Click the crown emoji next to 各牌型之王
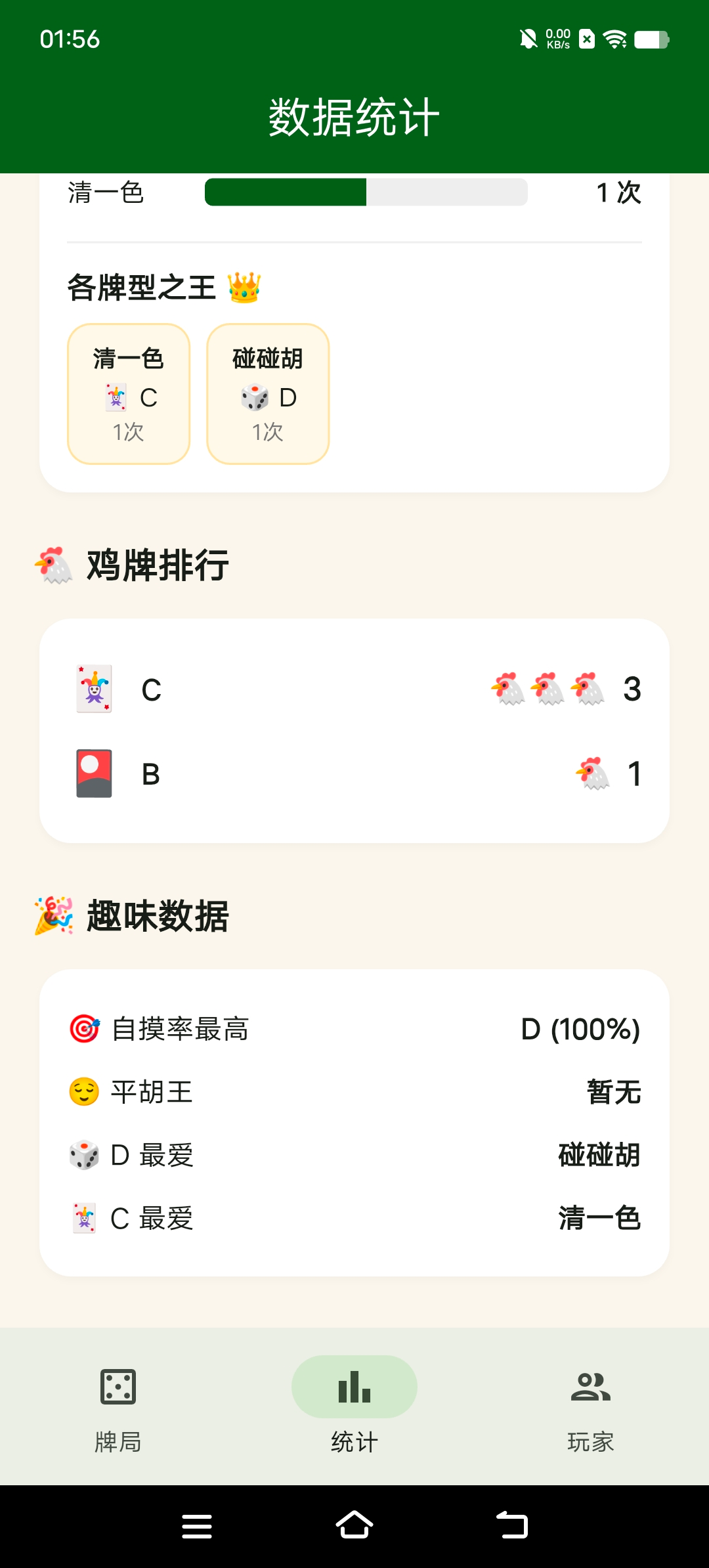The image size is (709, 1568). [243, 286]
